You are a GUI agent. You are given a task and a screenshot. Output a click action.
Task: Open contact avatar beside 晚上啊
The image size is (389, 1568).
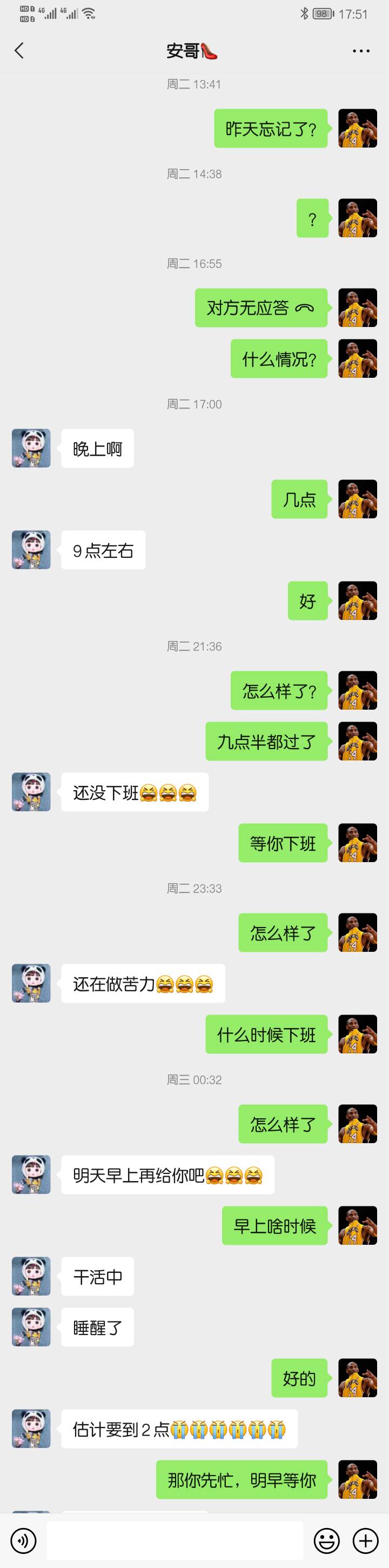click(x=31, y=449)
